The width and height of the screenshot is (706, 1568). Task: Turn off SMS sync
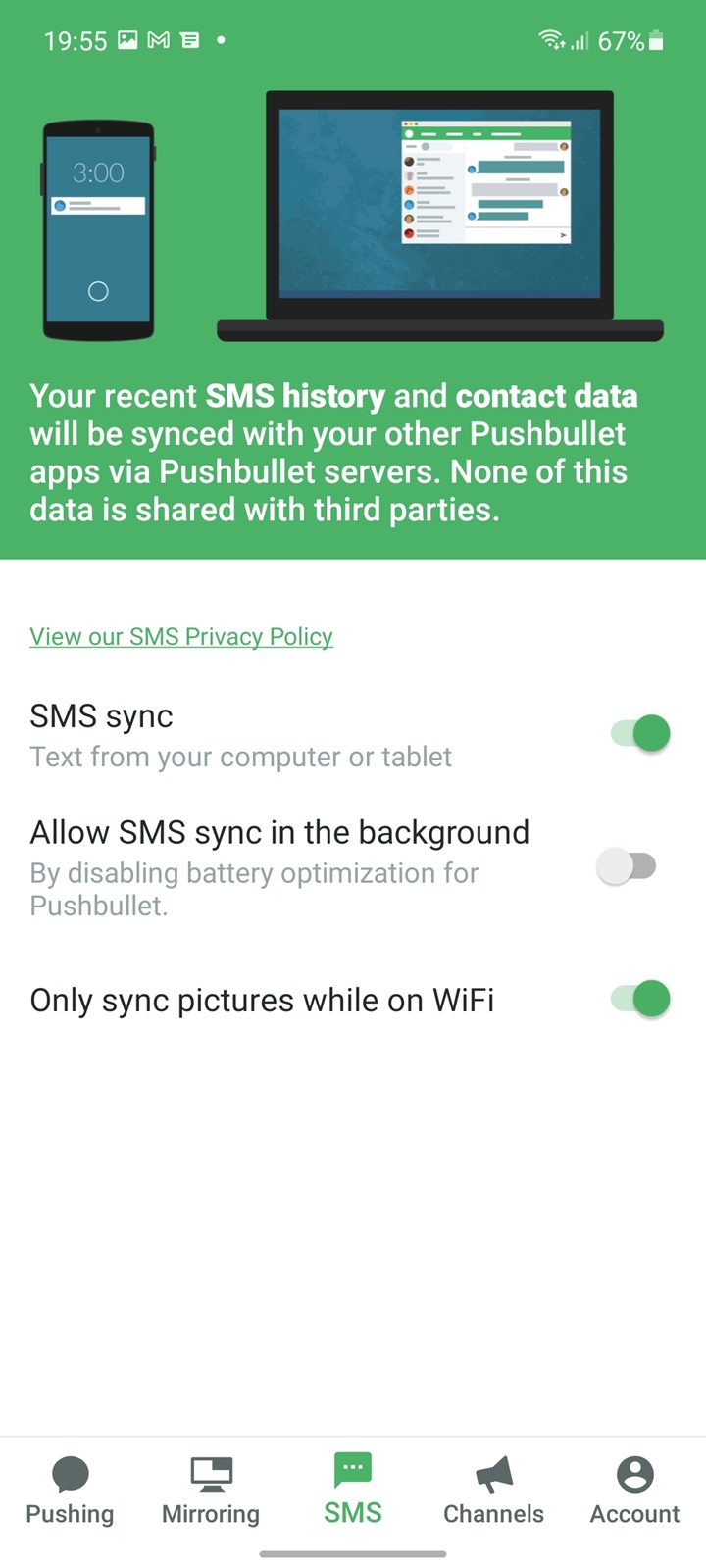[x=640, y=733]
